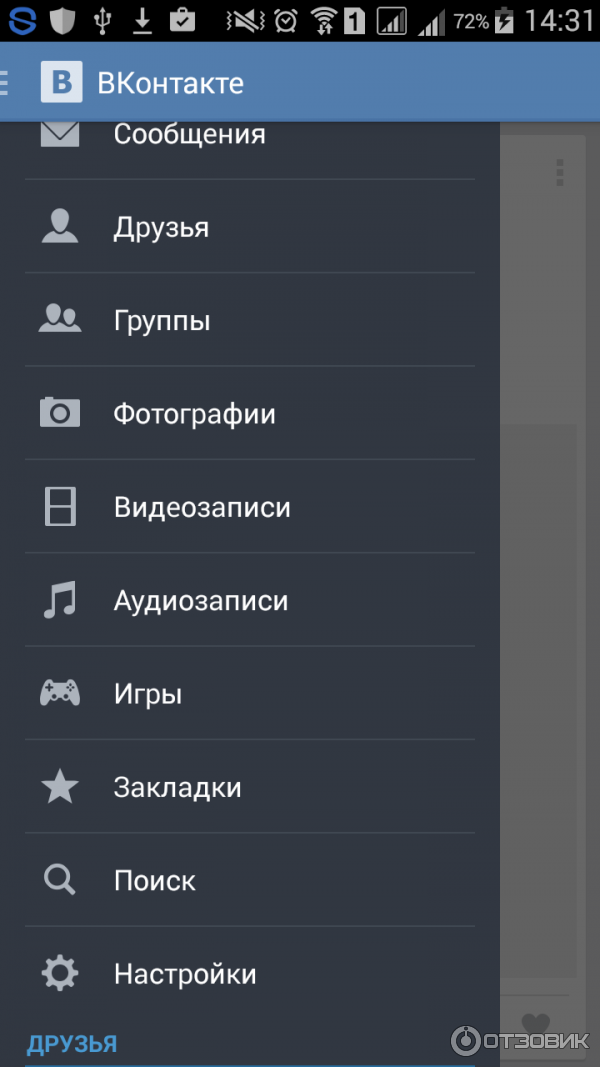Open the Друзья menu row
The height and width of the screenshot is (1067, 600).
click(x=161, y=227)
